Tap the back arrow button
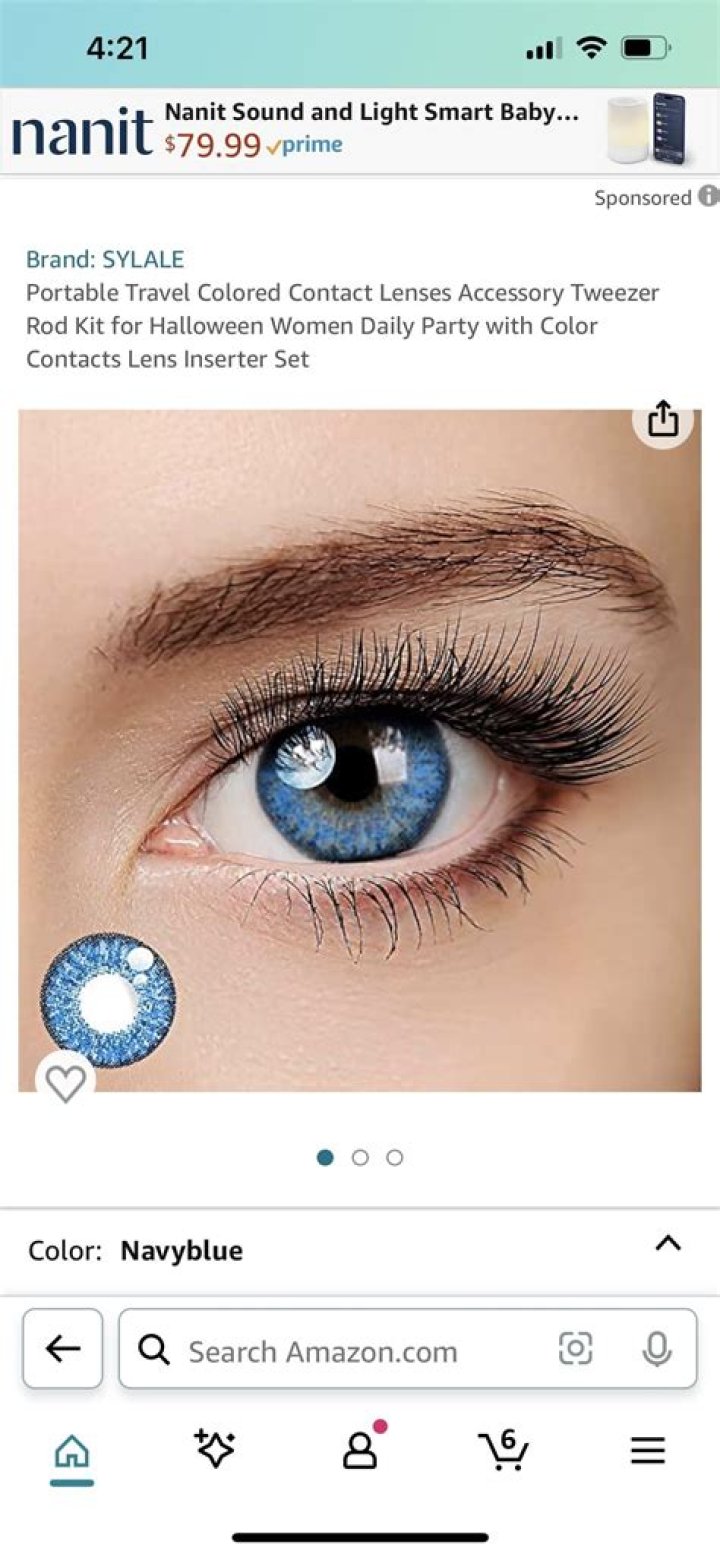This screenshot has width=720, height=1557. click(x=62, y=1348)
